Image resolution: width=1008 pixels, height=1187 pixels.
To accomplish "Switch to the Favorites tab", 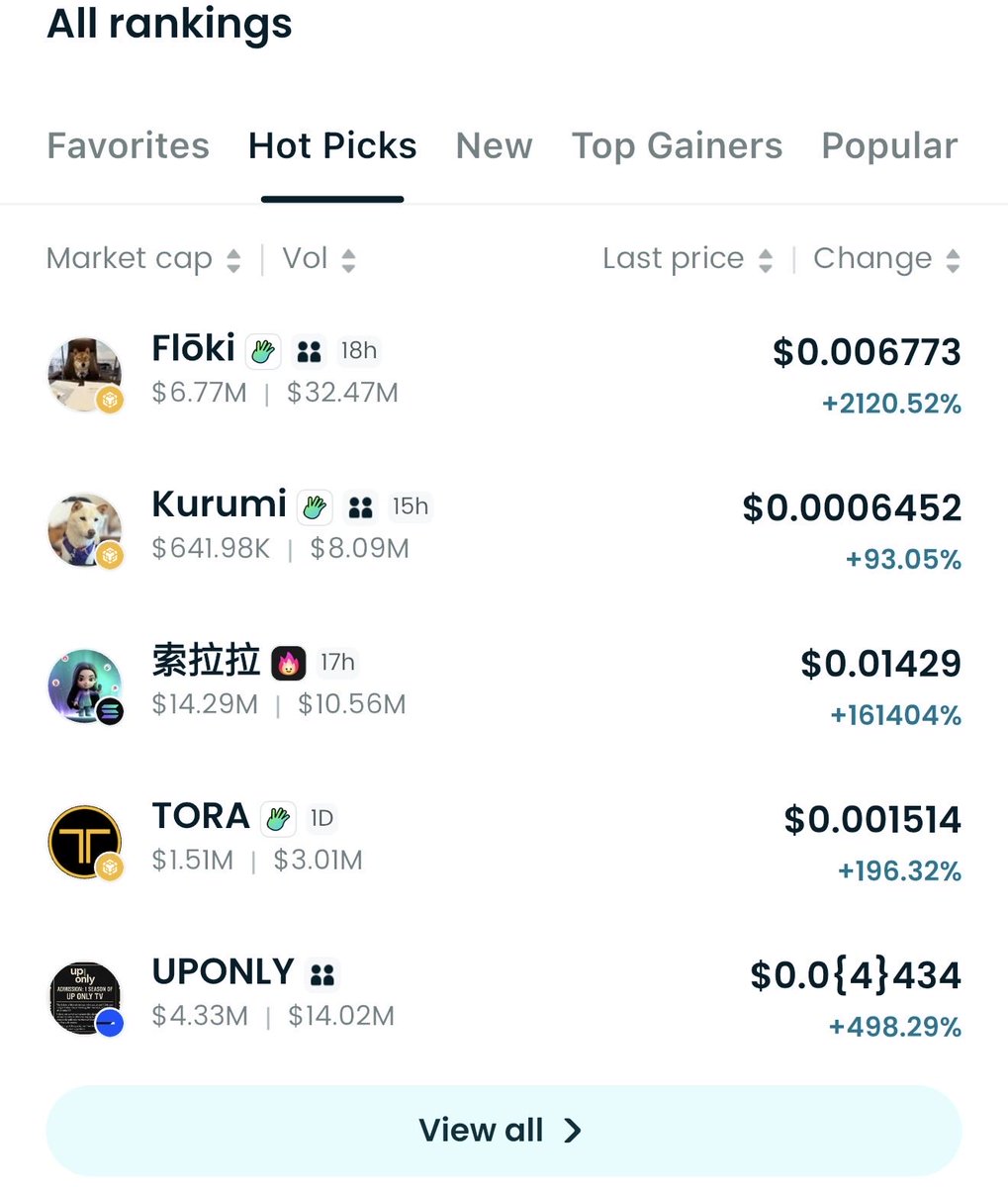I will point(128,146).
